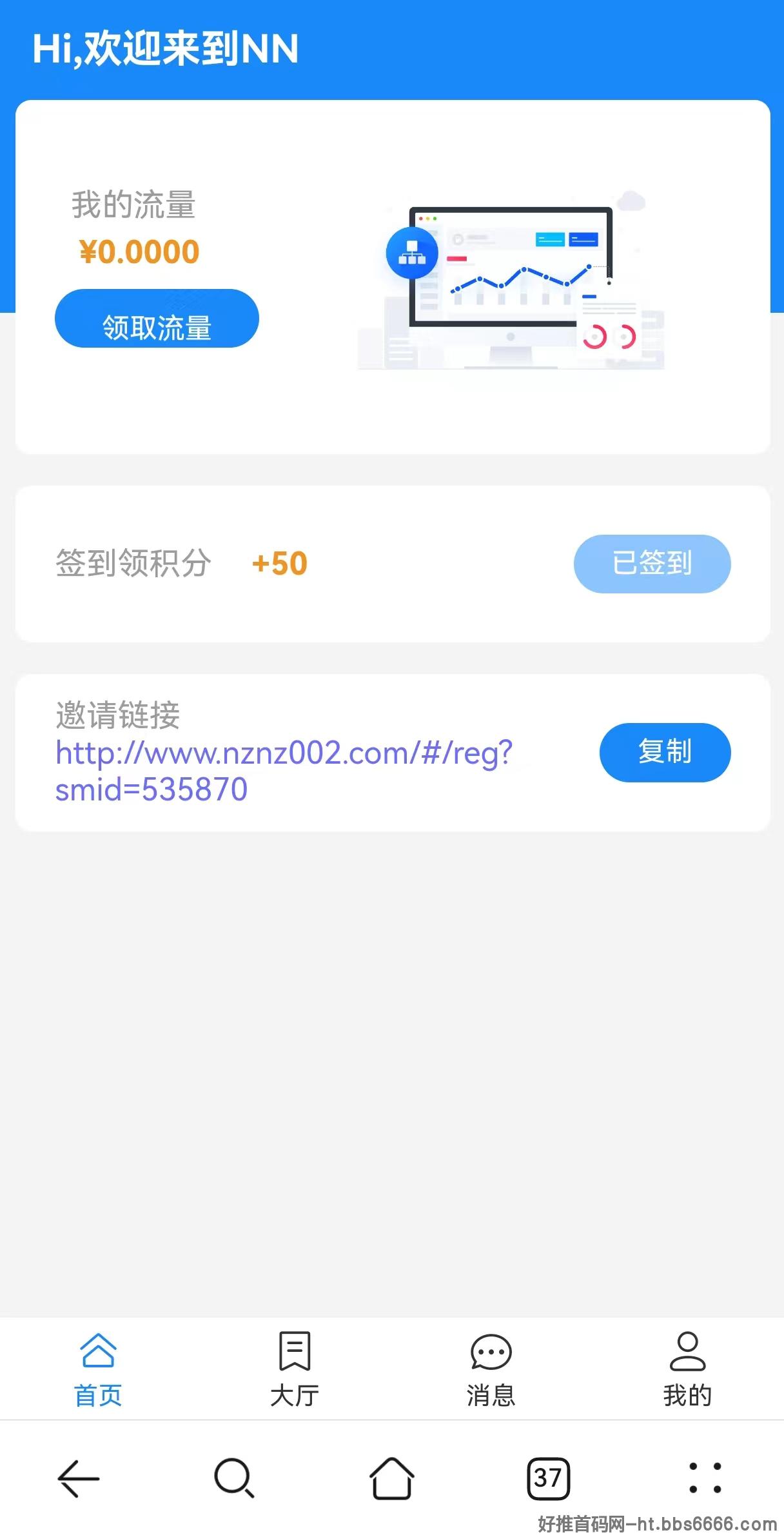Open the browser search icon
The width and height of the screenshot is (784, 1537).
pos(235,1478)
